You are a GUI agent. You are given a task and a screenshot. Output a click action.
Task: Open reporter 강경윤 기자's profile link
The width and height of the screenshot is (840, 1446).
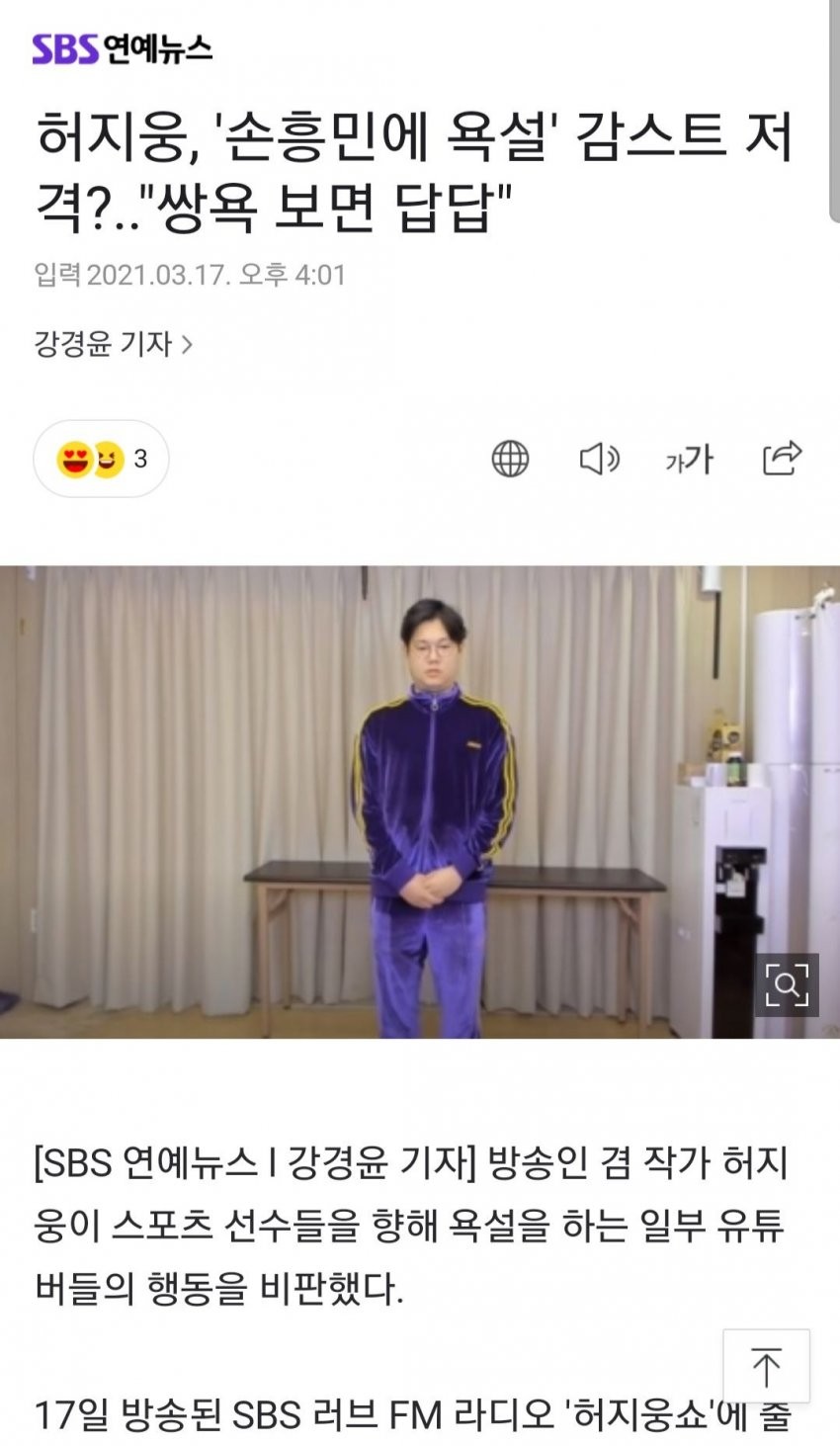pyautogui.click(x=113, y=344)
